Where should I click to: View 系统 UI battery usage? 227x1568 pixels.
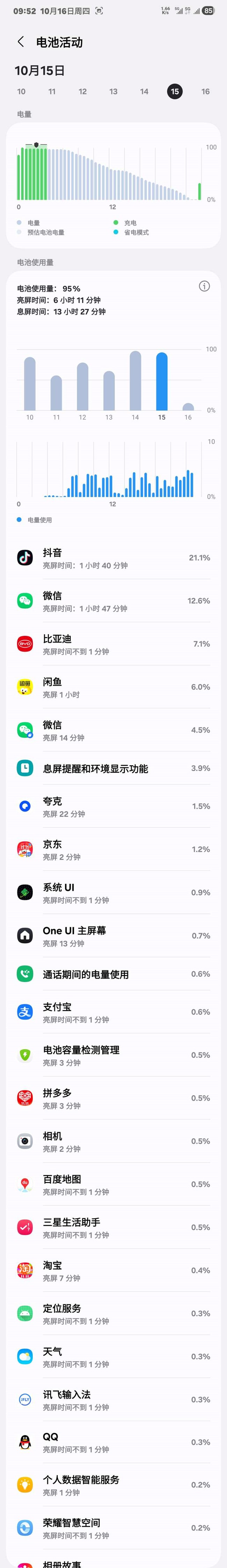point(113,893)
